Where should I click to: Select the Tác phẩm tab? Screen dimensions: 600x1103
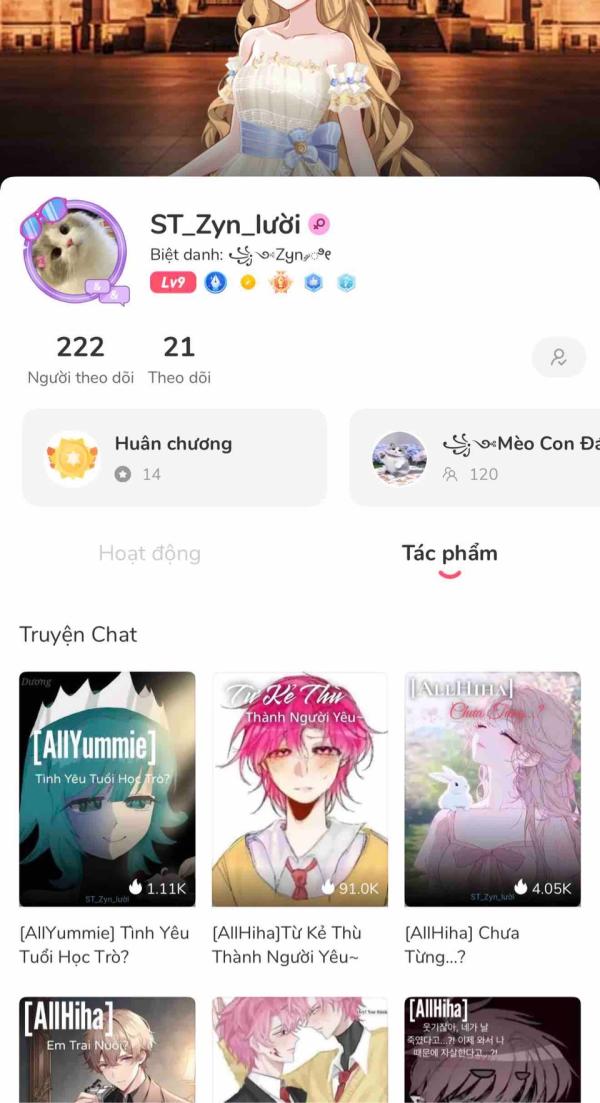449,553
